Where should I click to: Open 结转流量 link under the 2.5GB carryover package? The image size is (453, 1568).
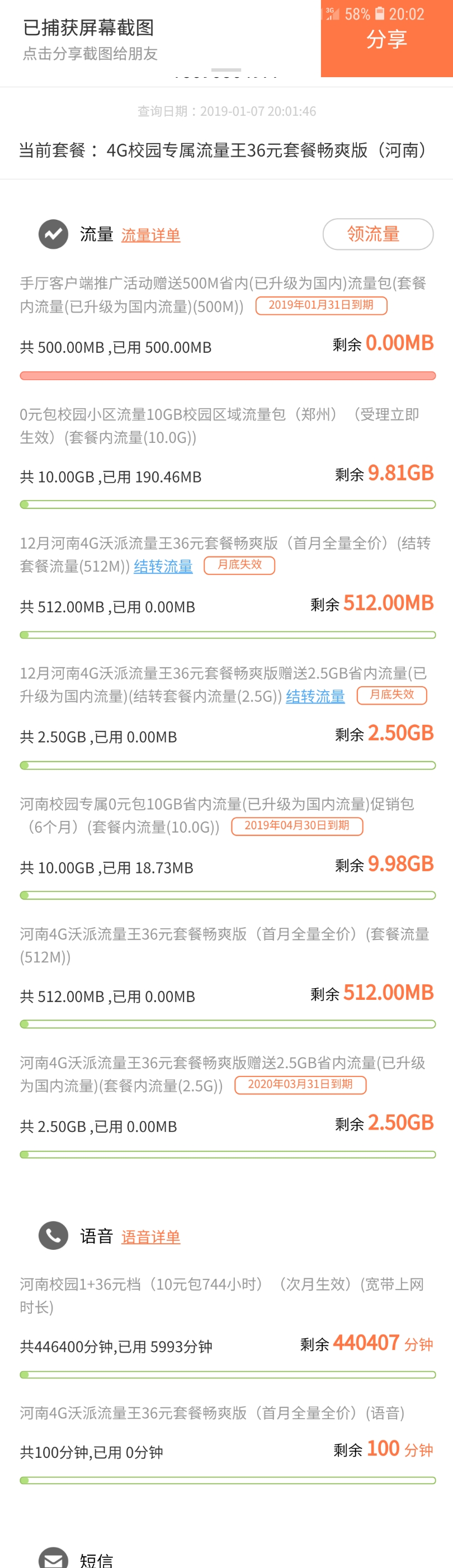315,696
